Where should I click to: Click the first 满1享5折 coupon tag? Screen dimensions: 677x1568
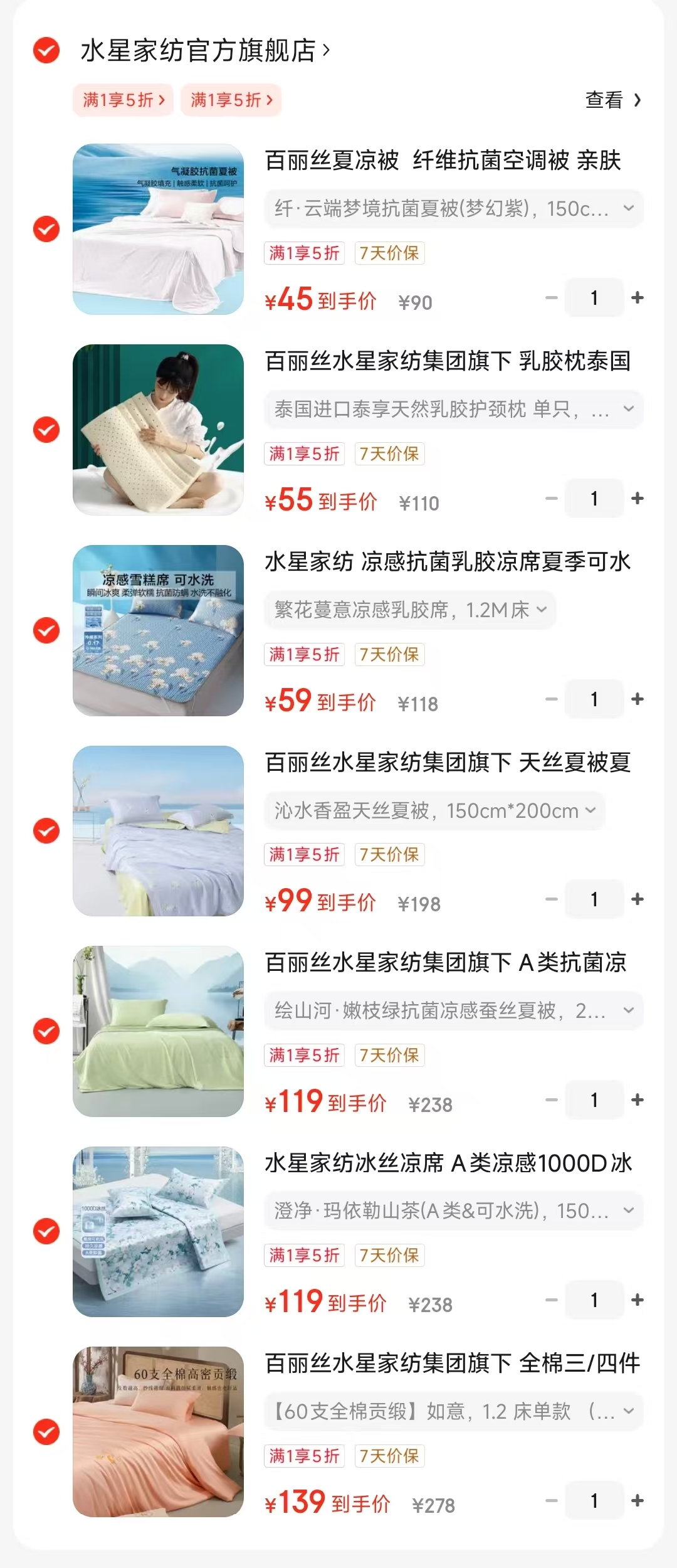click(x=123, y=100)
